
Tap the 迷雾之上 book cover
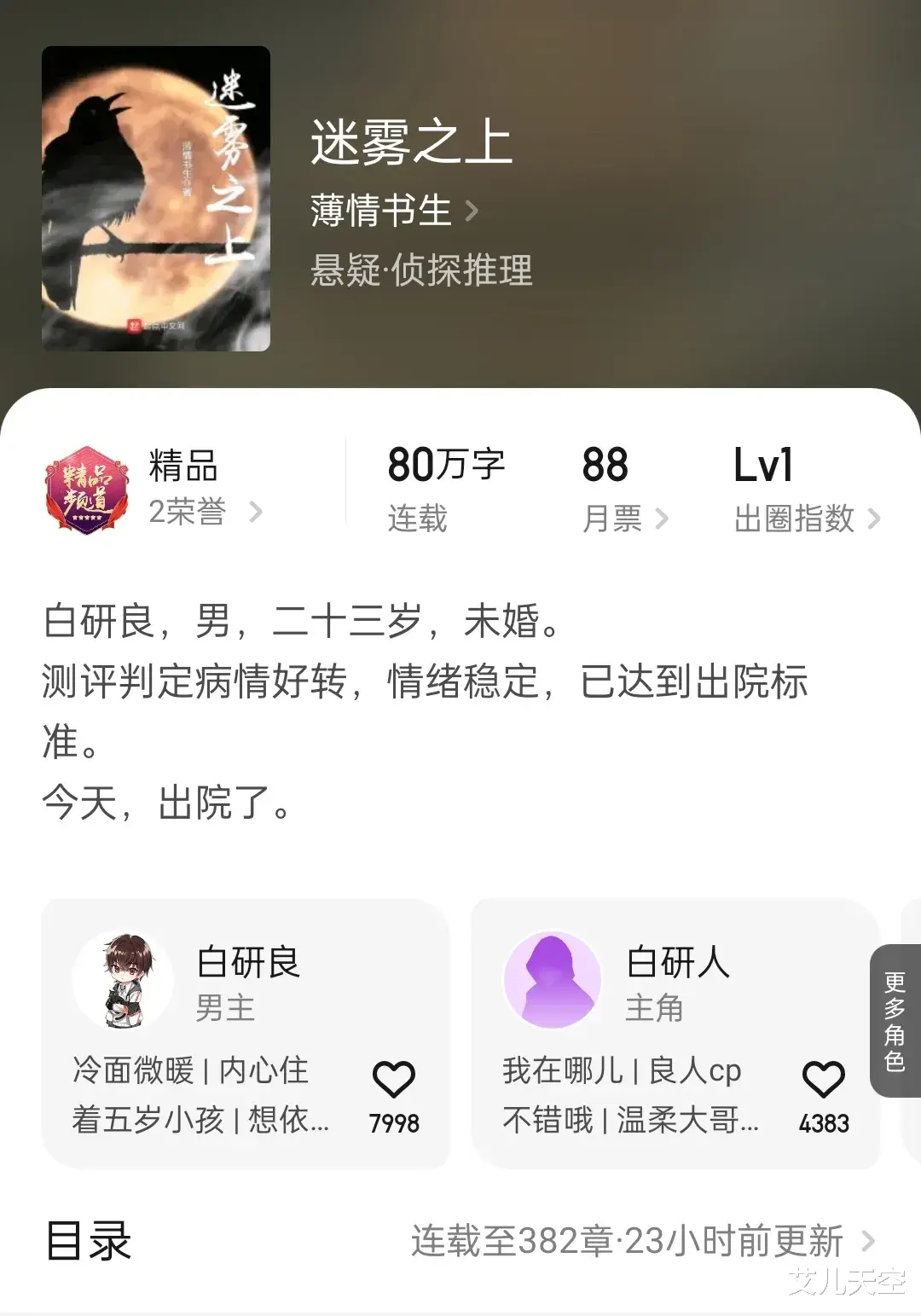coord(156,199)
